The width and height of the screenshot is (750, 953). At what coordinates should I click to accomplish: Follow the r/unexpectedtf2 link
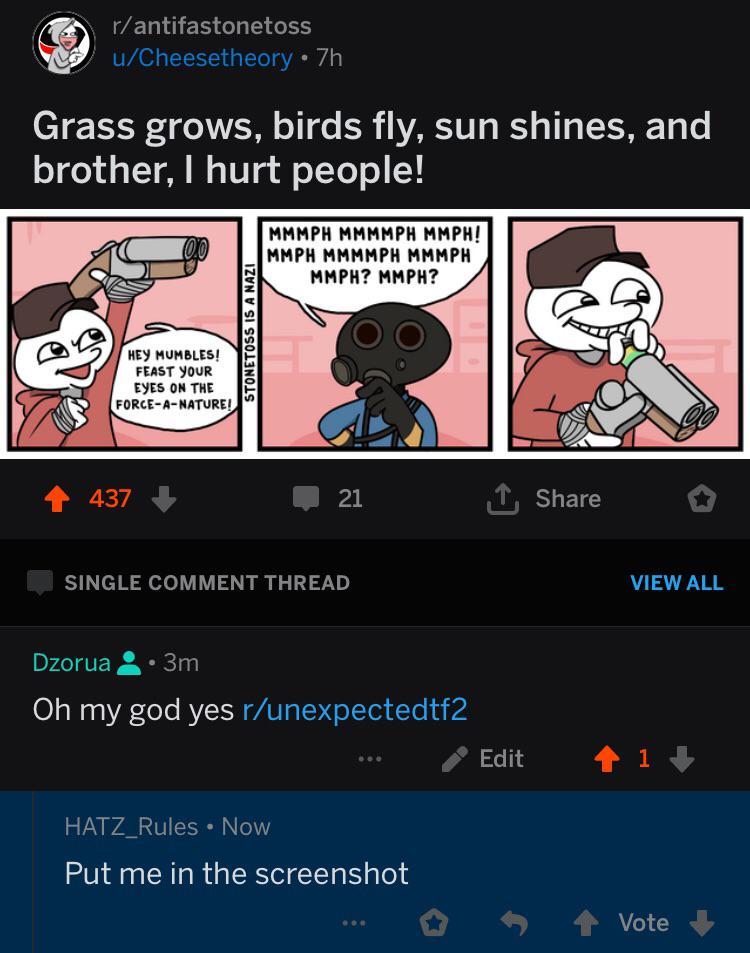[355, 709]
